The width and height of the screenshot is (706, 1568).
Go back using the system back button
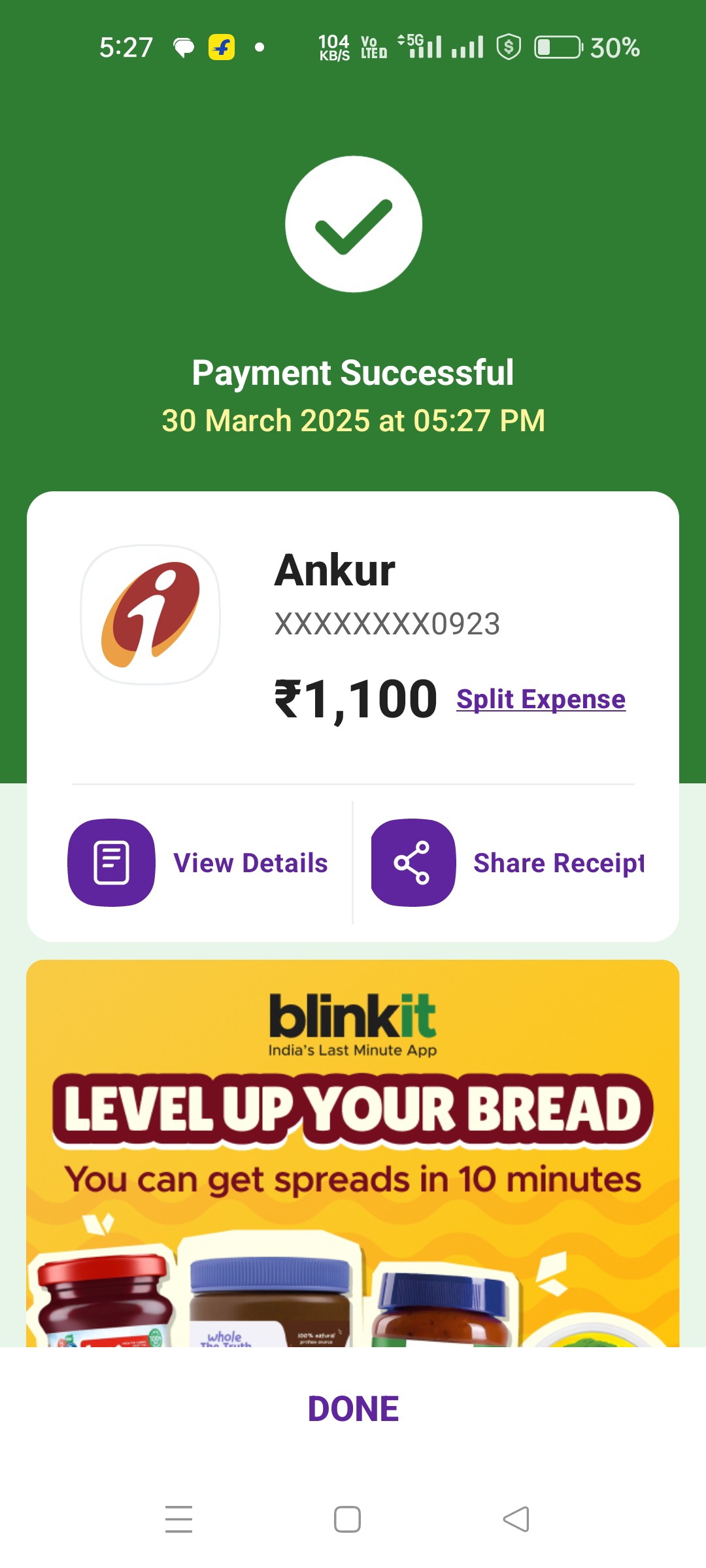click(x=516, y=1519)
